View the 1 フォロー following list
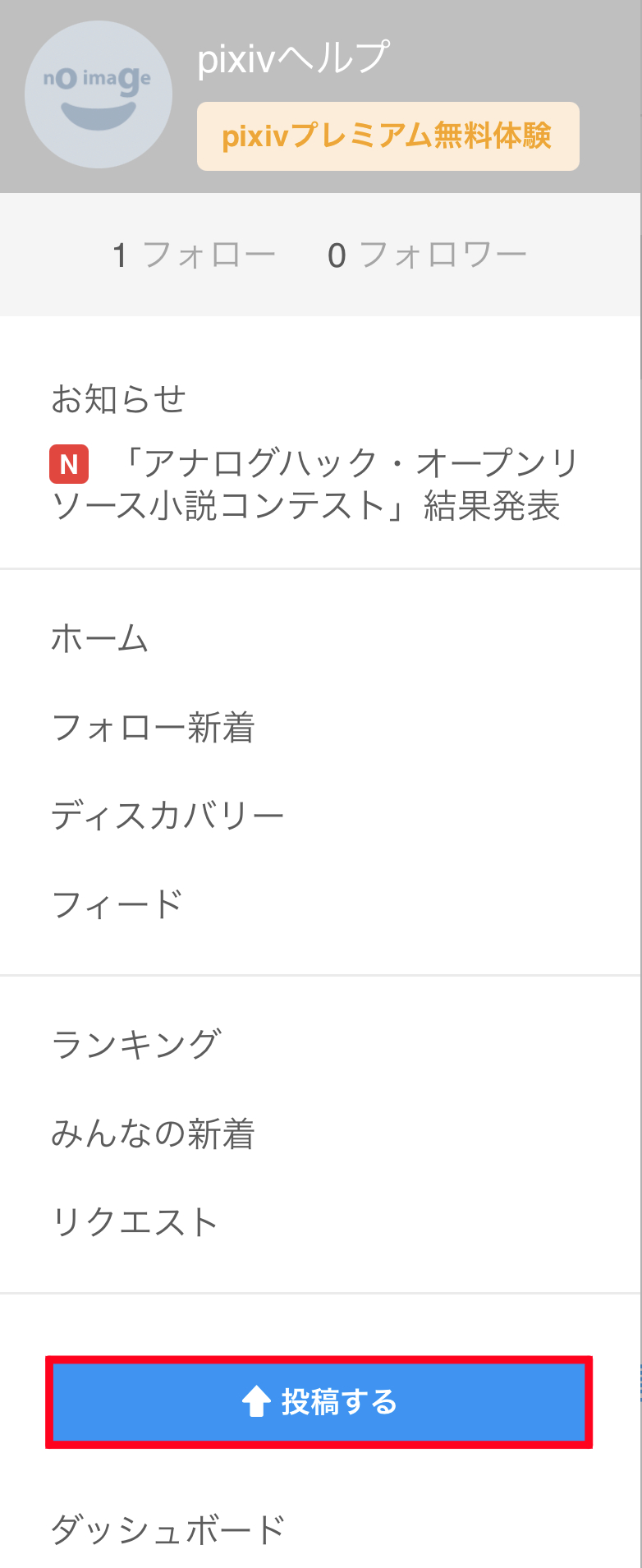 (x=194, y=254)
